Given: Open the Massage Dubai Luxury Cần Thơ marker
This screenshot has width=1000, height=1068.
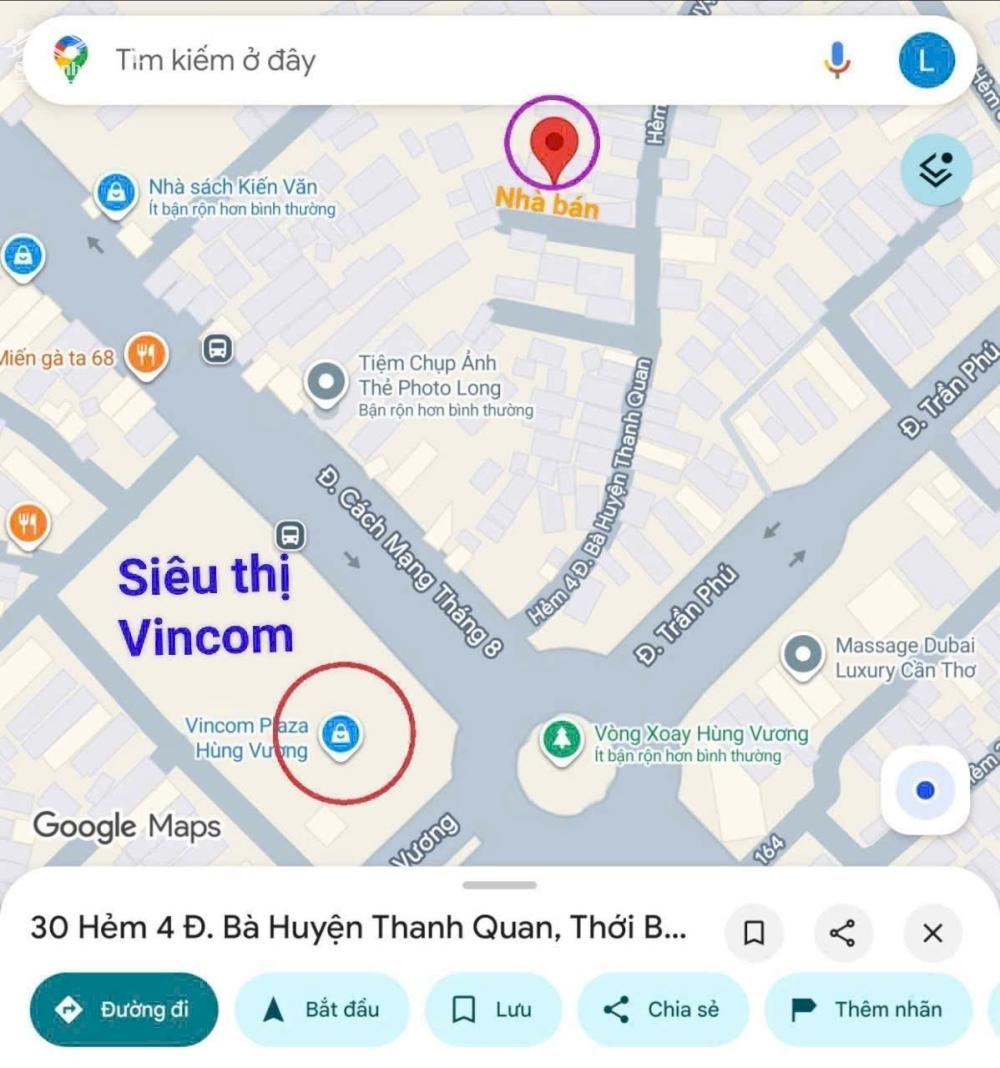Looking at the screenshot, I should click(803, 655).
